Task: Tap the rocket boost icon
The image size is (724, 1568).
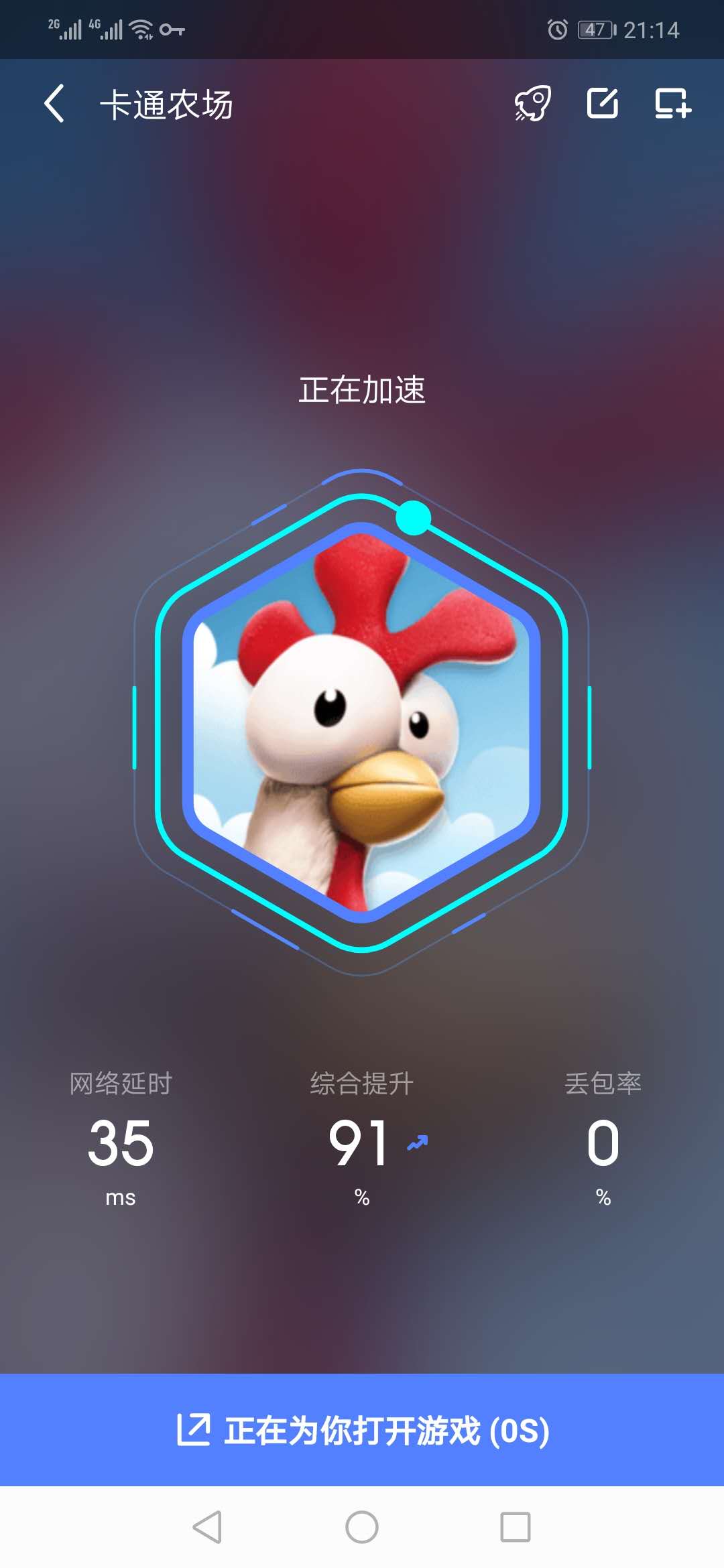Action: pos(533,104)
